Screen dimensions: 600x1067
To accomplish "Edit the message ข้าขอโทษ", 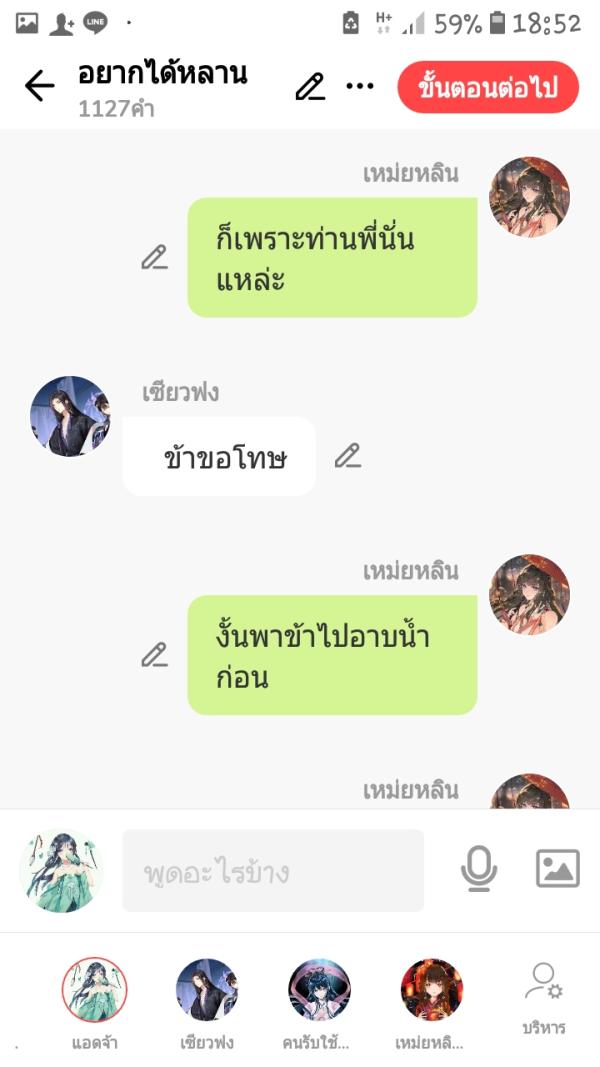I will 347,456.
